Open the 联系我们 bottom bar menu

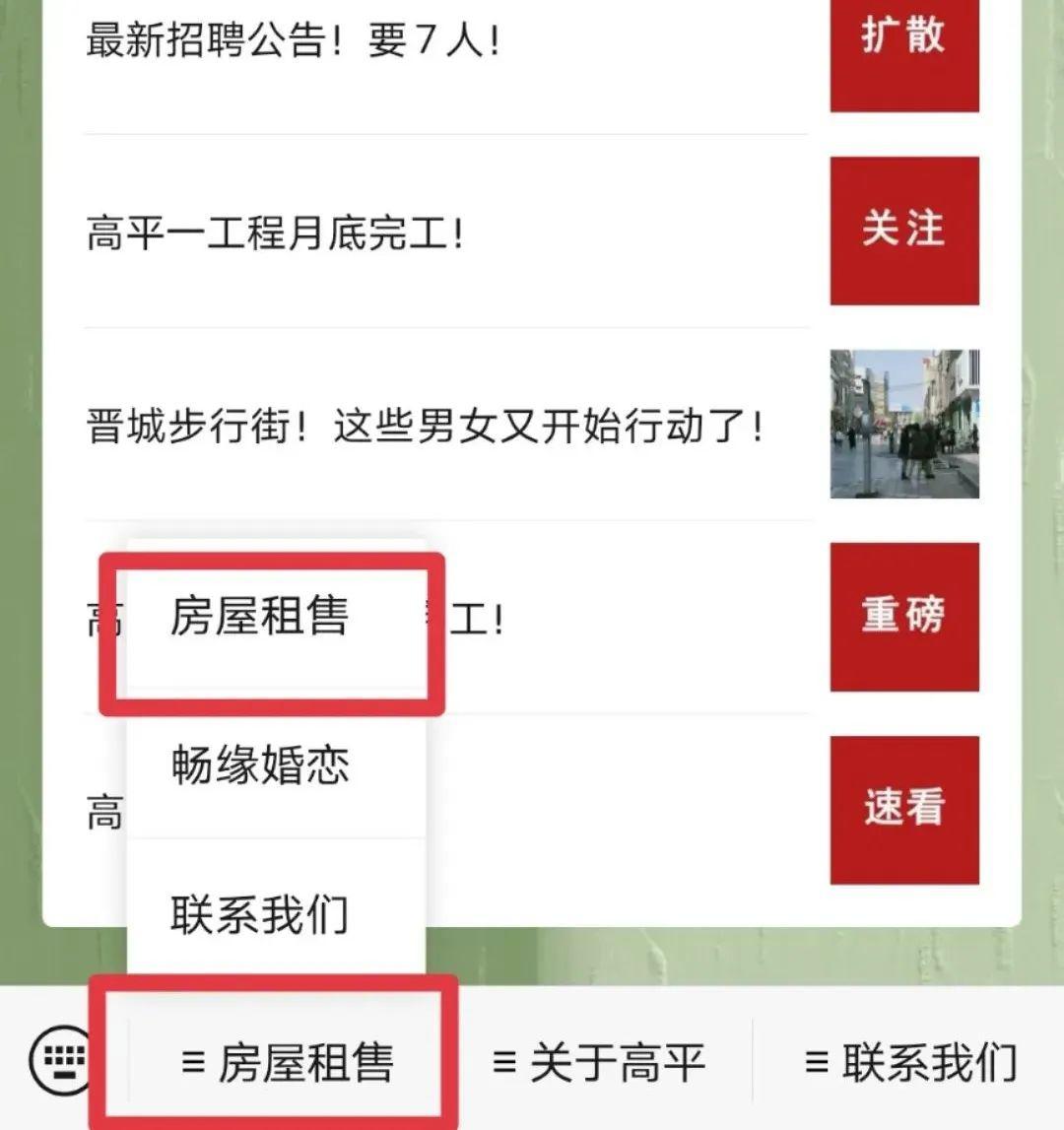pyautogui.click(x=910, y=1063)
